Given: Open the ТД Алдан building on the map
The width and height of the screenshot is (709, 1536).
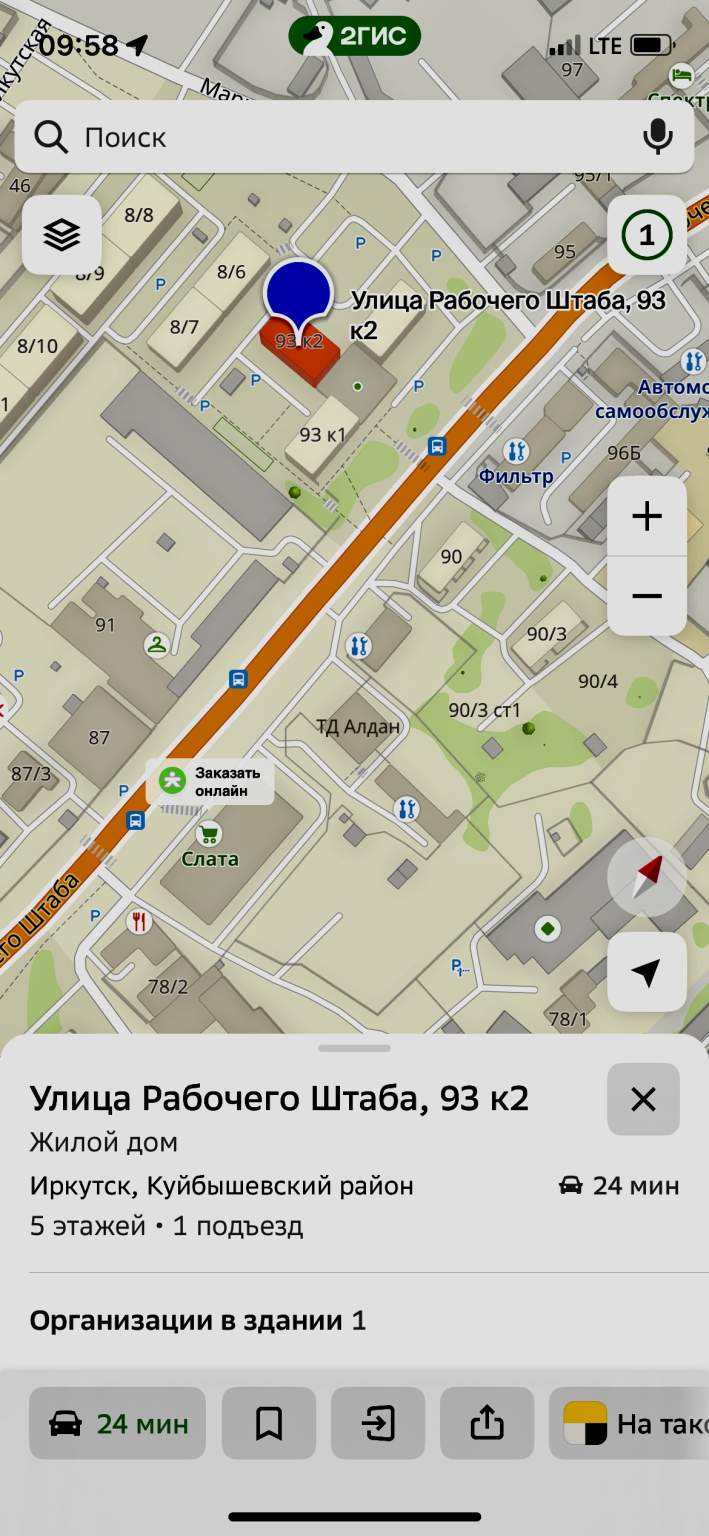Looking at the screenshot, I should pyautogui.click(x=358, y=727).
